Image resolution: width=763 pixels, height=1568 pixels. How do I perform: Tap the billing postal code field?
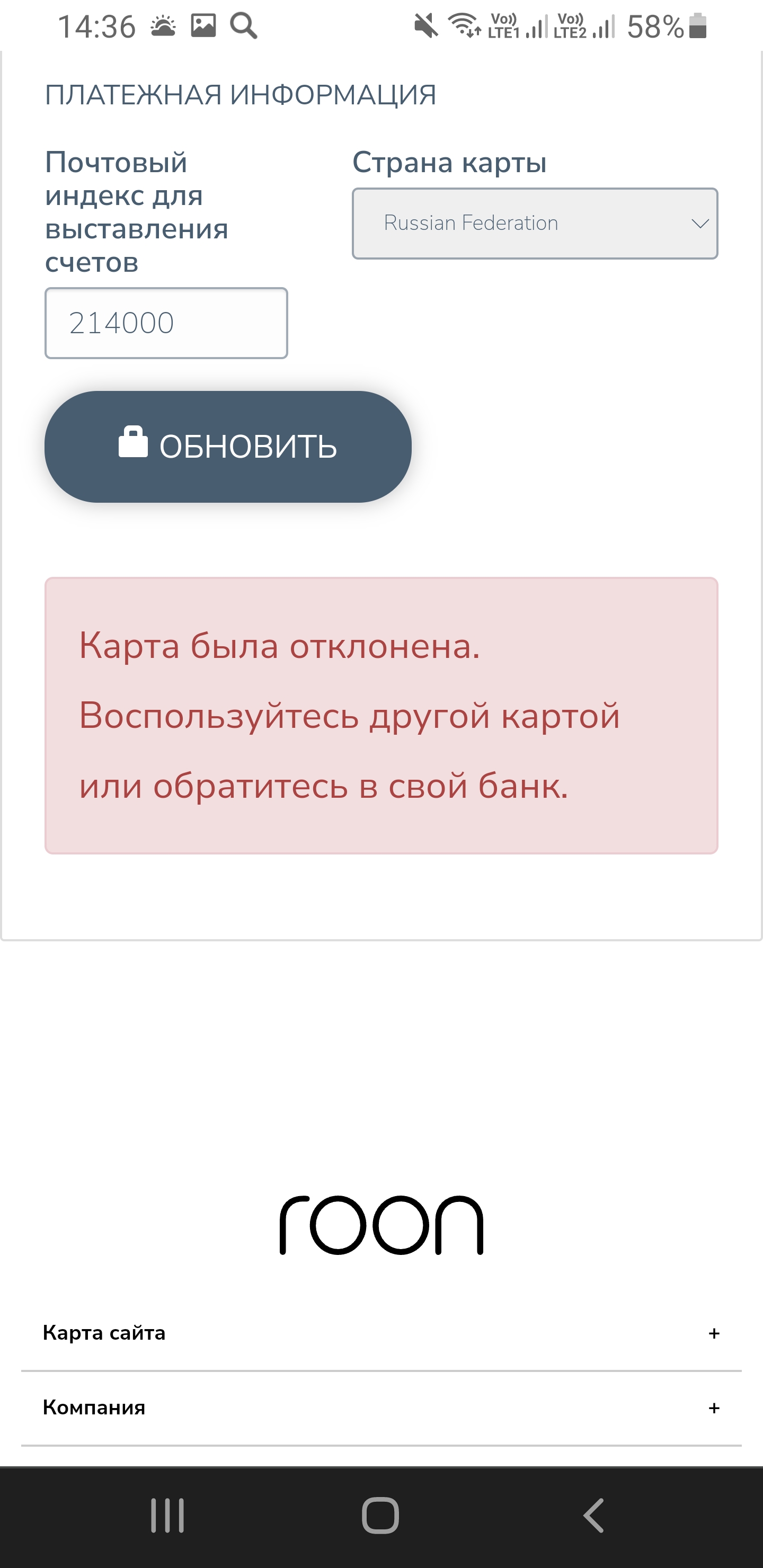point(166,323)
